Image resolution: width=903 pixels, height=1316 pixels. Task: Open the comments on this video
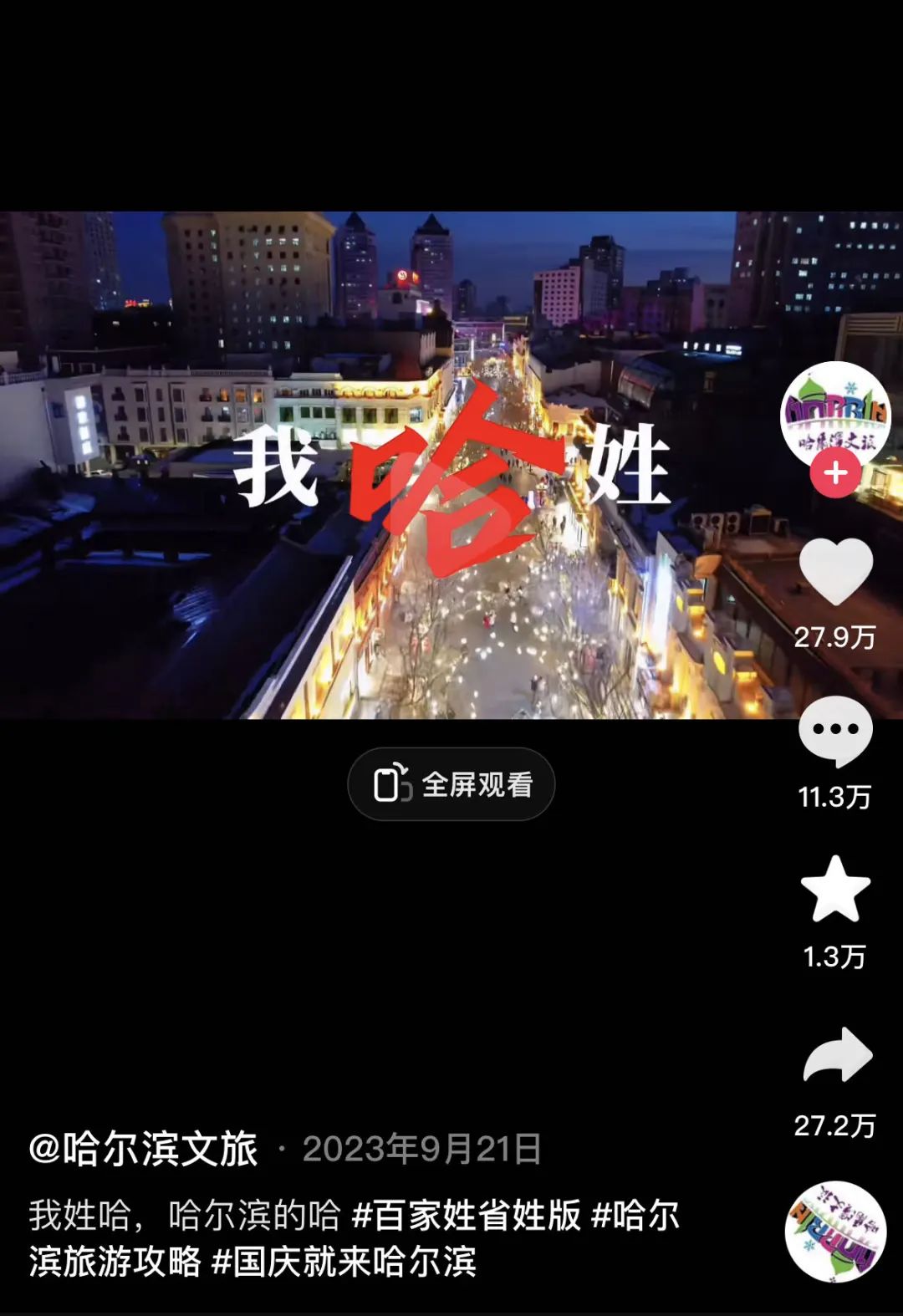(835, 730)
